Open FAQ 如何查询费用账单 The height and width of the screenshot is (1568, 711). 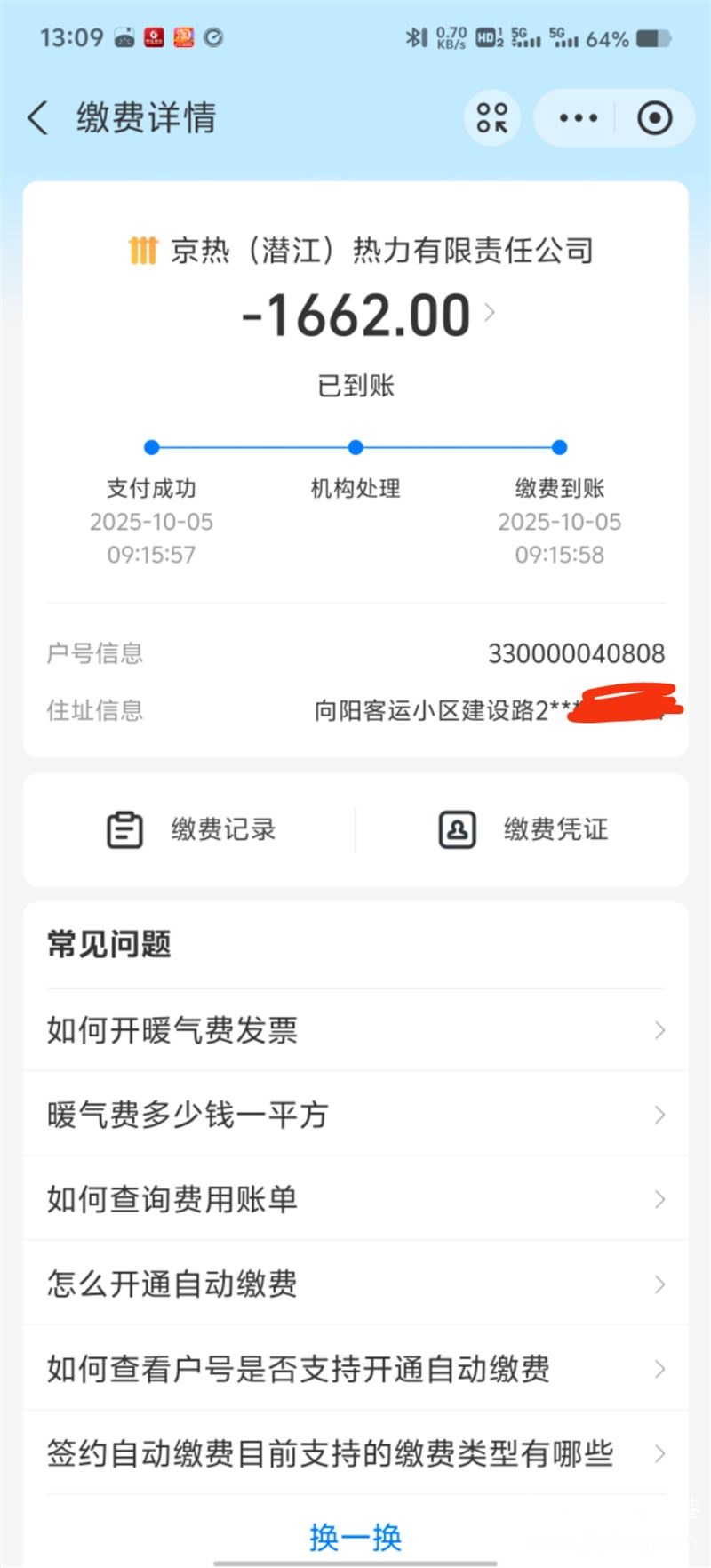(x=355, y=1199)
